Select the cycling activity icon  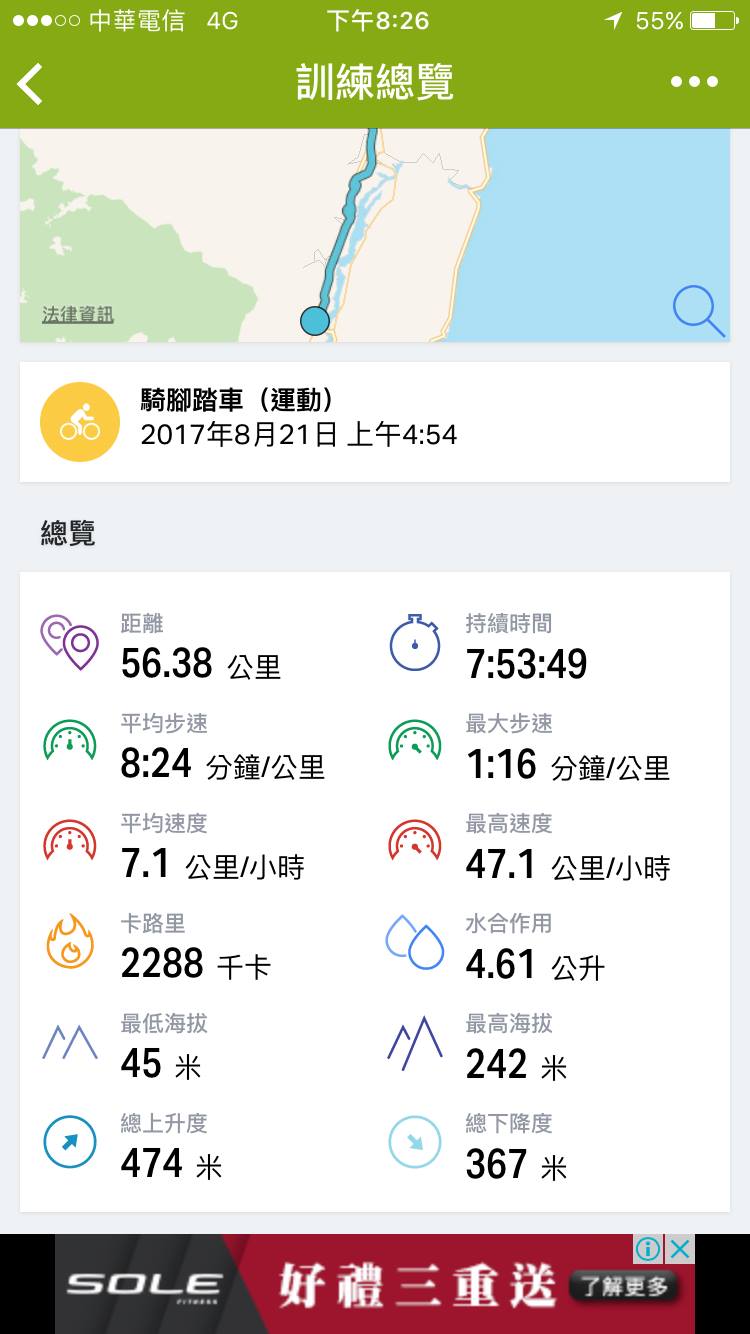click(79, 421)
